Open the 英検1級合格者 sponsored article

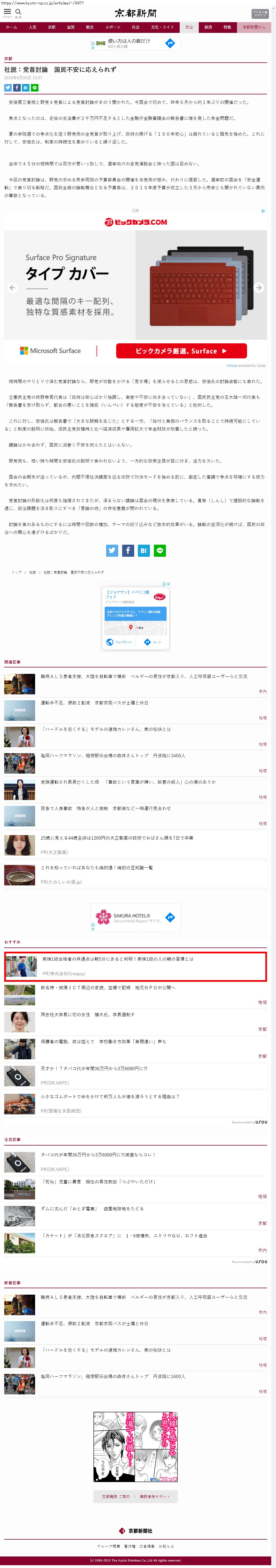click(117, 959)
